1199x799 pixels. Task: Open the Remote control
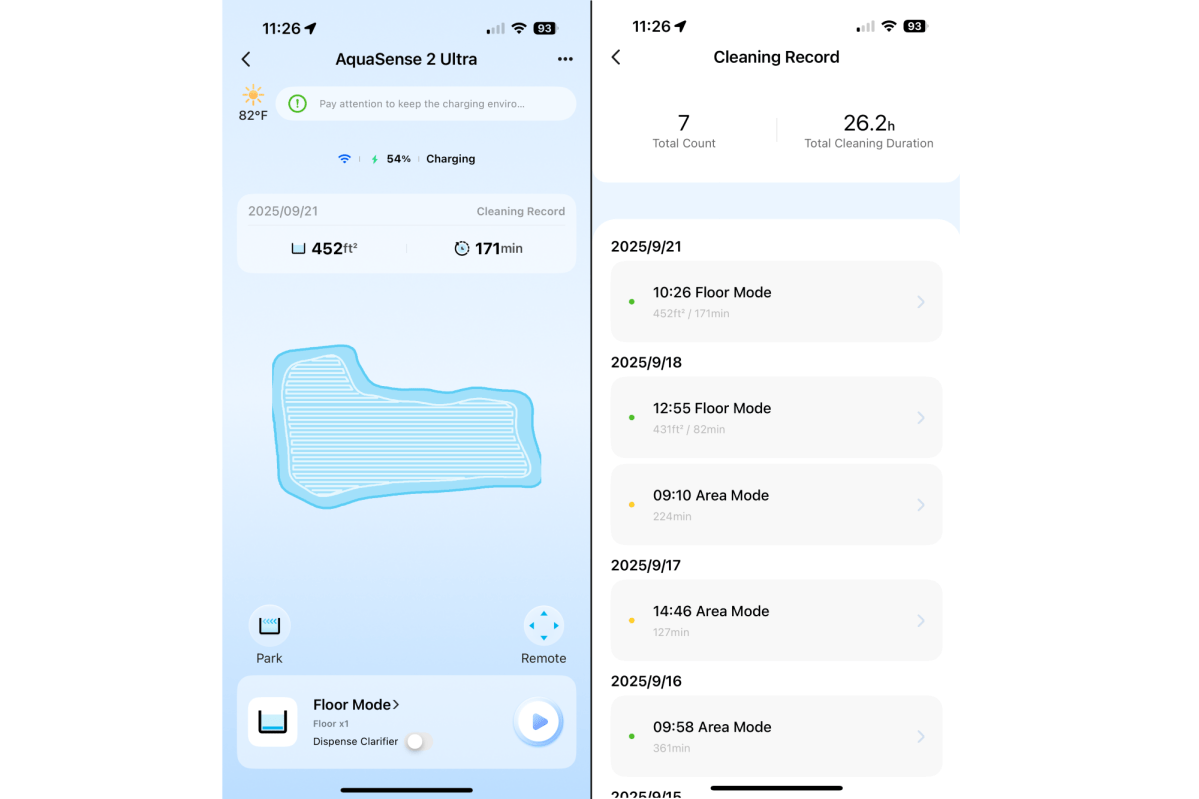pyautogui.click(x=543, y=627)
